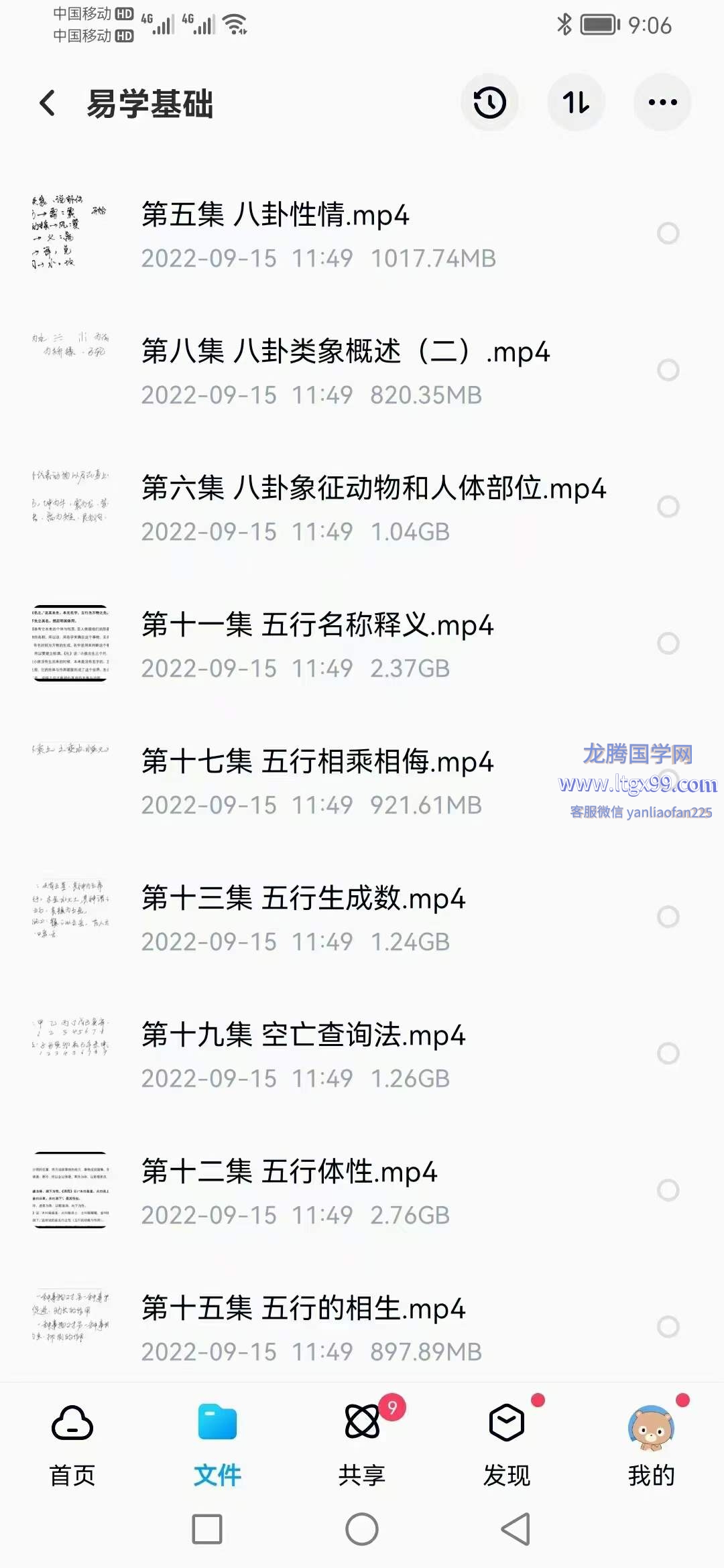The width and height of the screenshot is (724, 1568).
Task: Open 第六集 八卦象征动物和人体部位.mp4
Action: point(373,489)
